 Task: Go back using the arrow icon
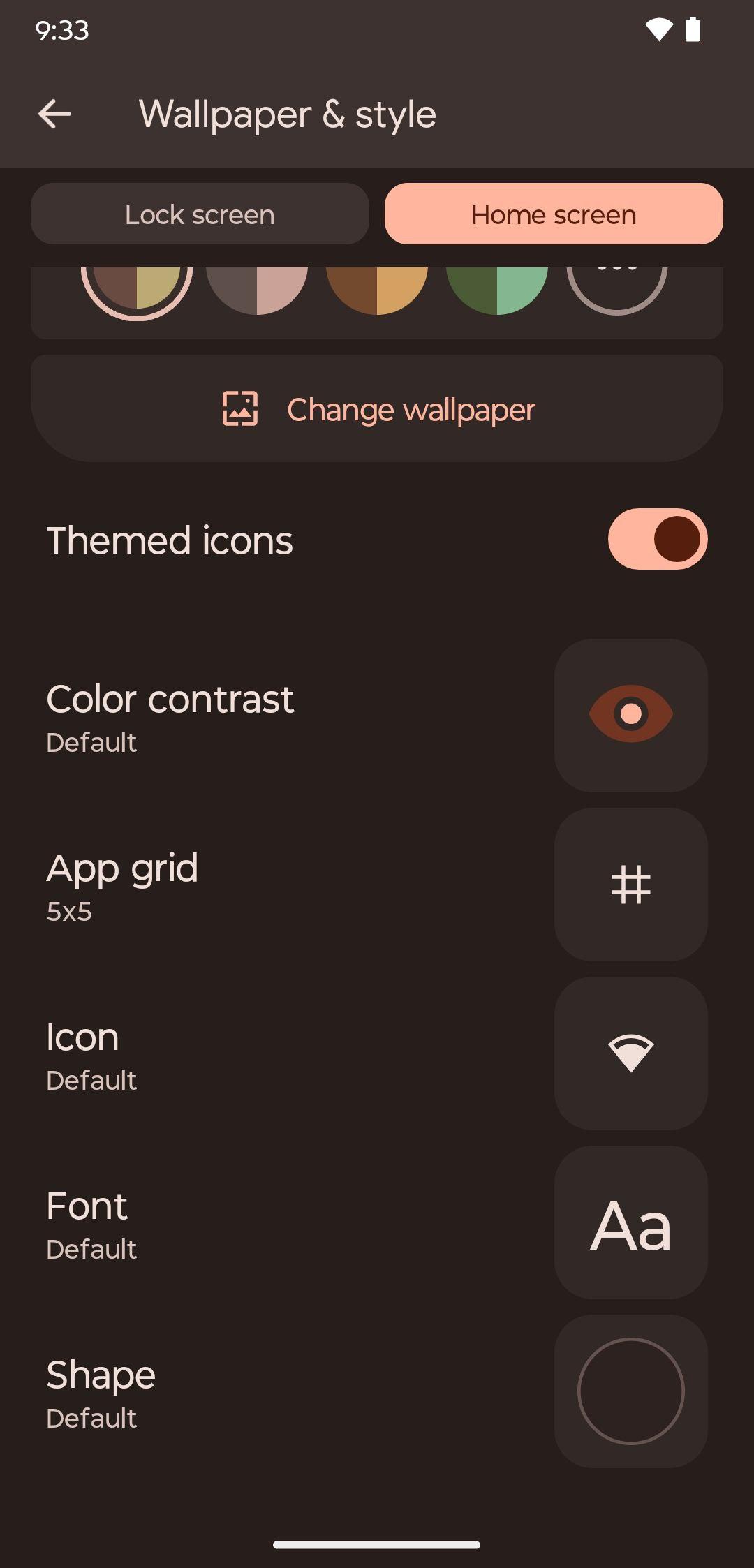point(54,114)
